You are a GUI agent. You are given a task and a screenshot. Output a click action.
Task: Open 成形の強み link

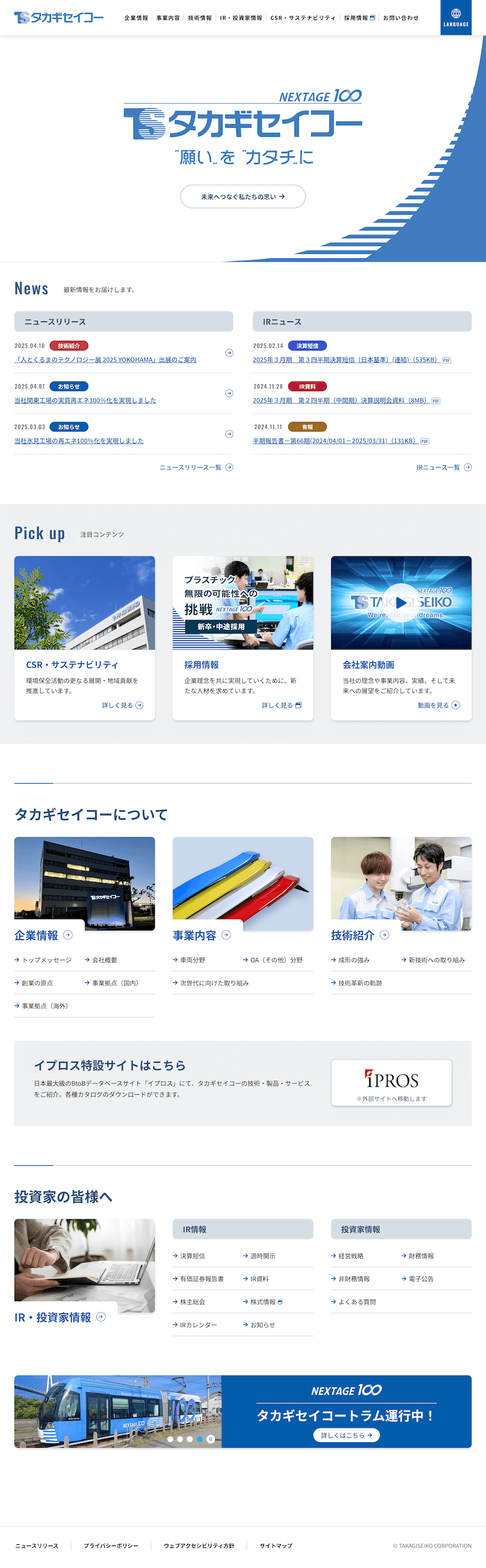coord(353,960)
